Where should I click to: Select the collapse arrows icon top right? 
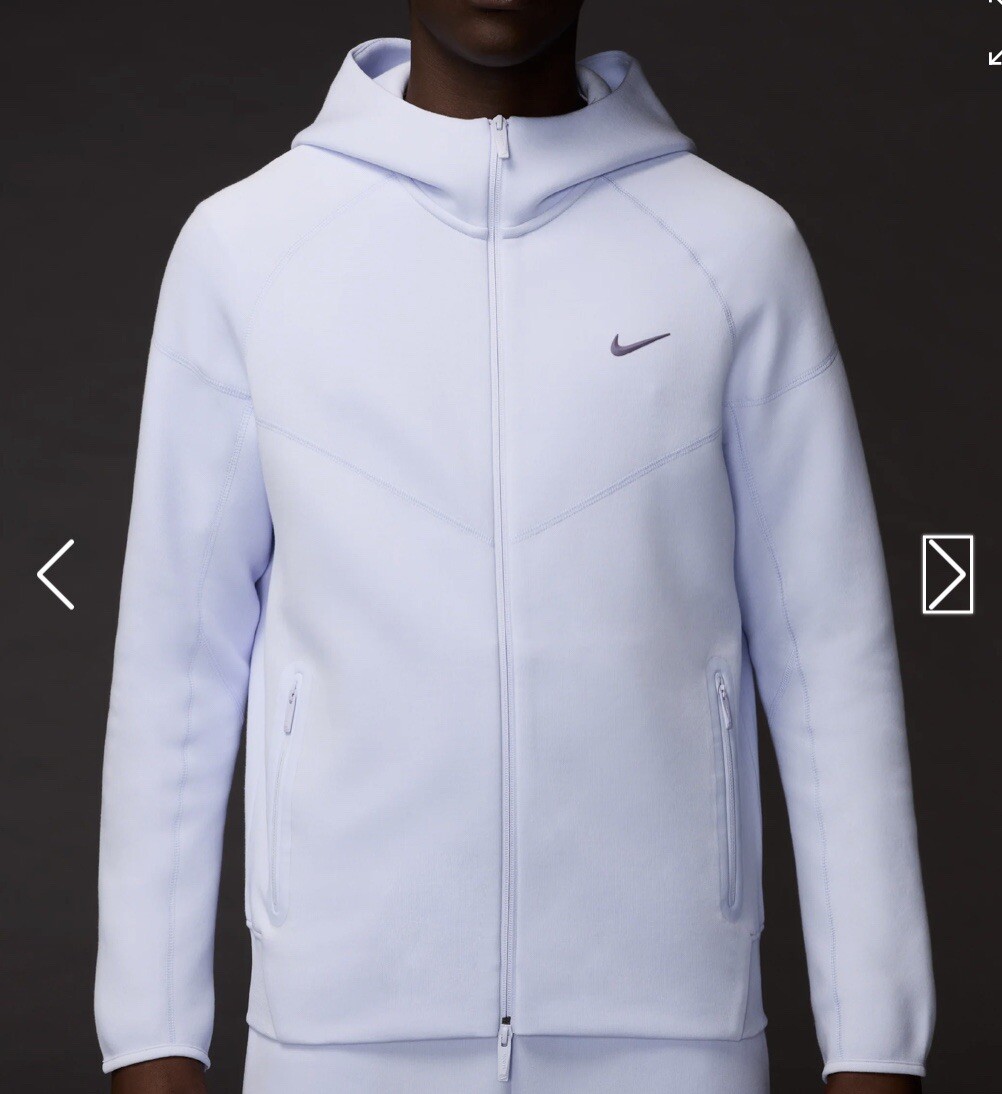click(x=995, y=57)
